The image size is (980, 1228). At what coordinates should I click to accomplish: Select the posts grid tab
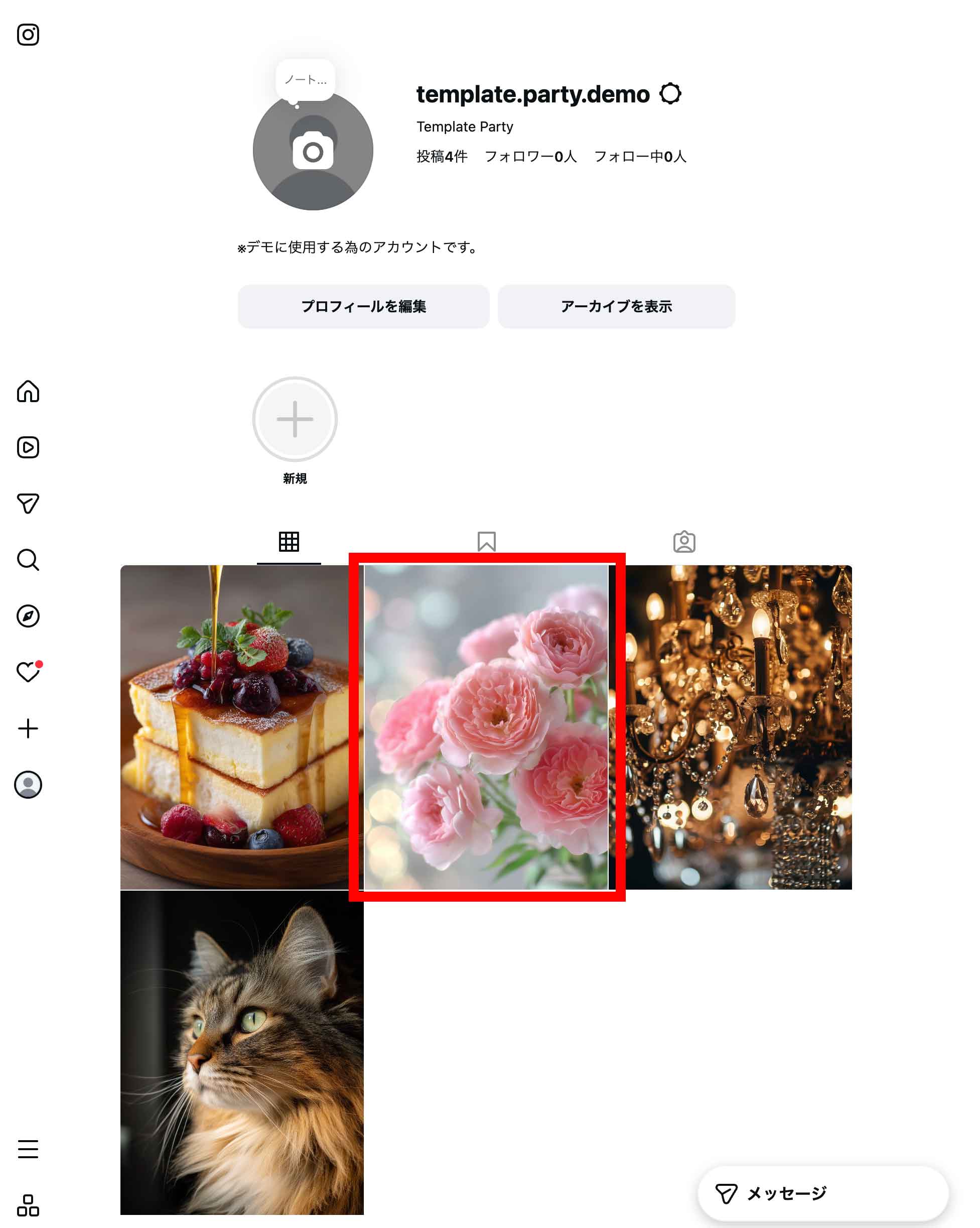(x=289, y=542)
